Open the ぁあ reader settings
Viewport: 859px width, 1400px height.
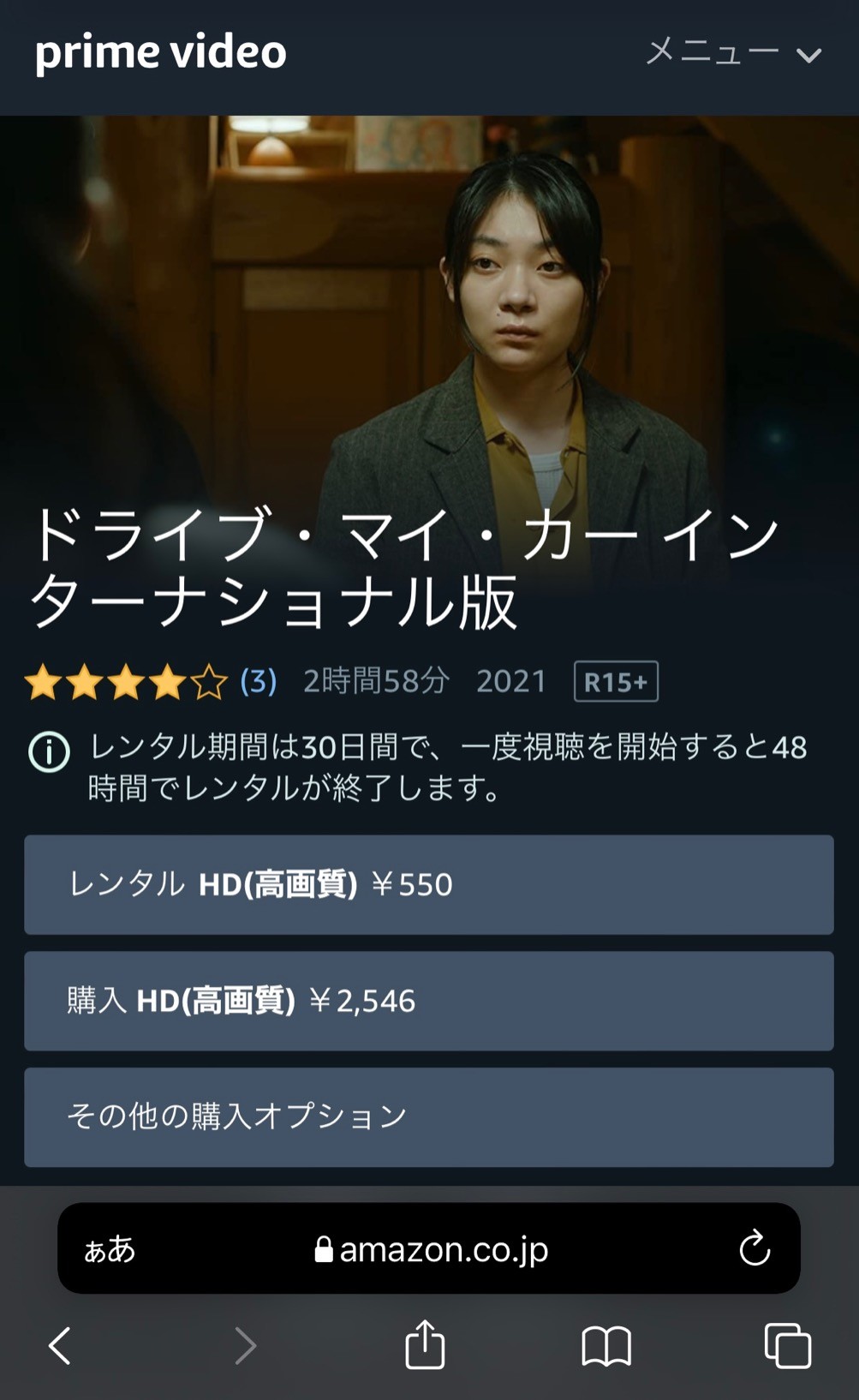pos(110,1249)
